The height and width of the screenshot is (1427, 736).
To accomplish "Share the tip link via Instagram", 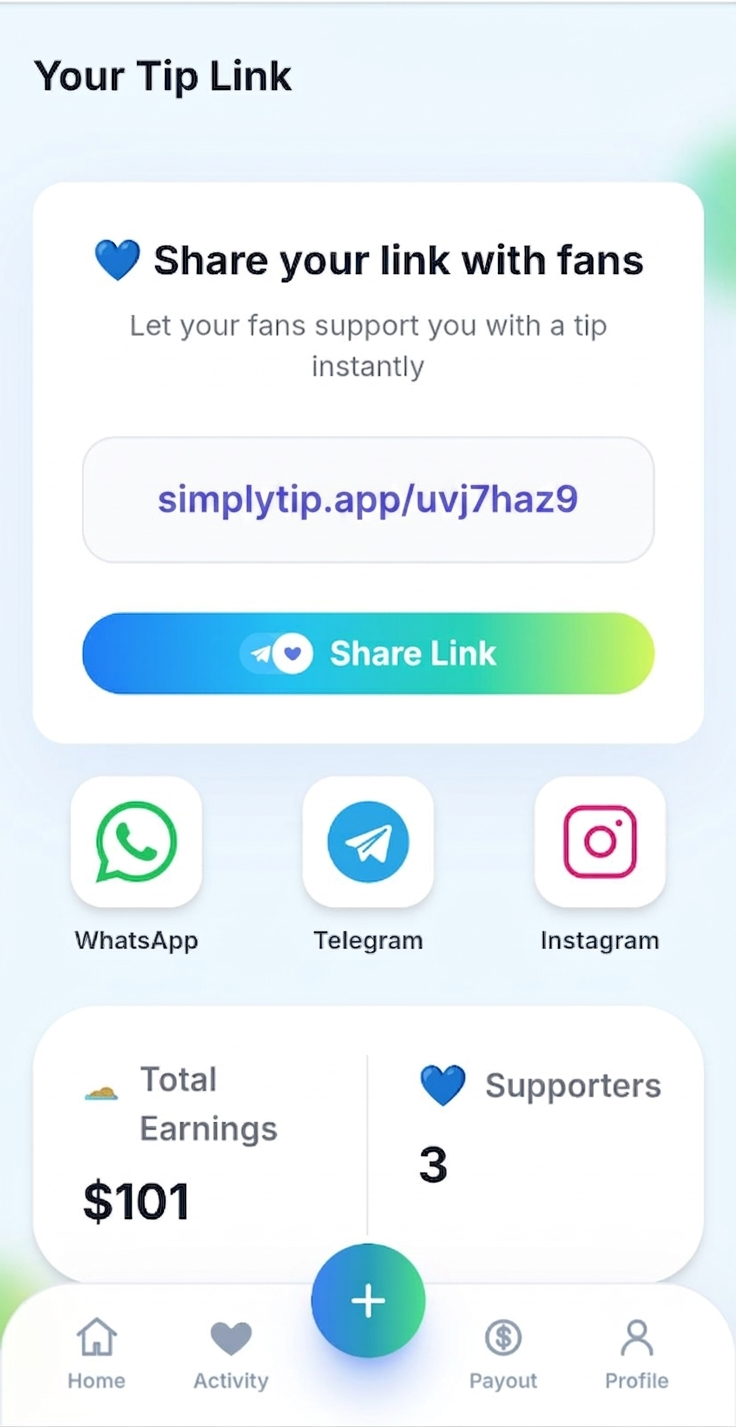I will click(600, 842).
